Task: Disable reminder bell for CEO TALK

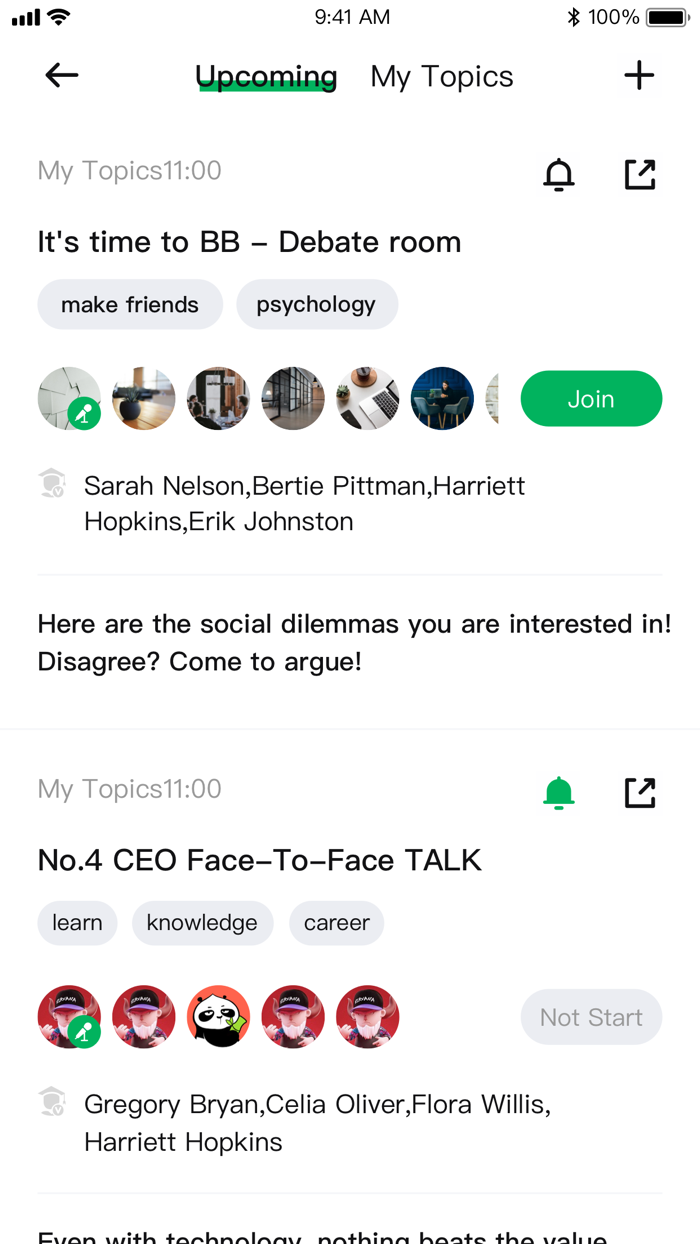Action: (559, 793)
